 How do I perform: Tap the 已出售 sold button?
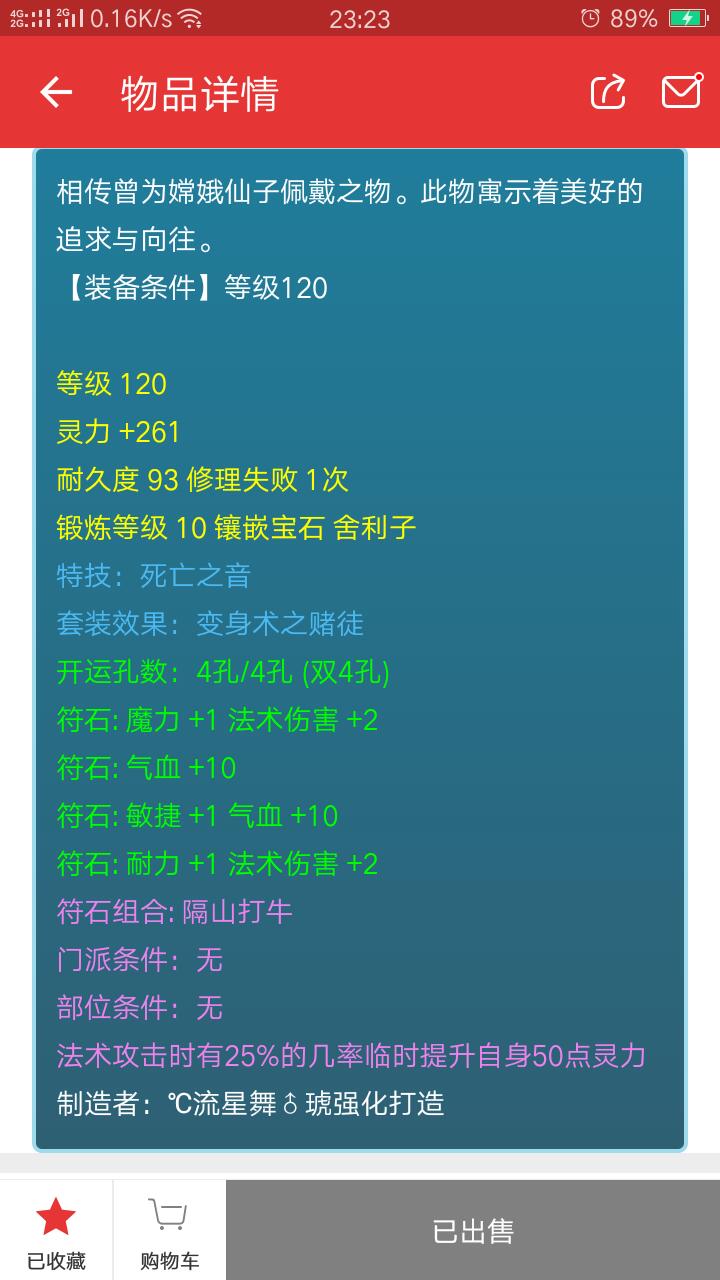pyautogui.click(x=473, y=1230)
